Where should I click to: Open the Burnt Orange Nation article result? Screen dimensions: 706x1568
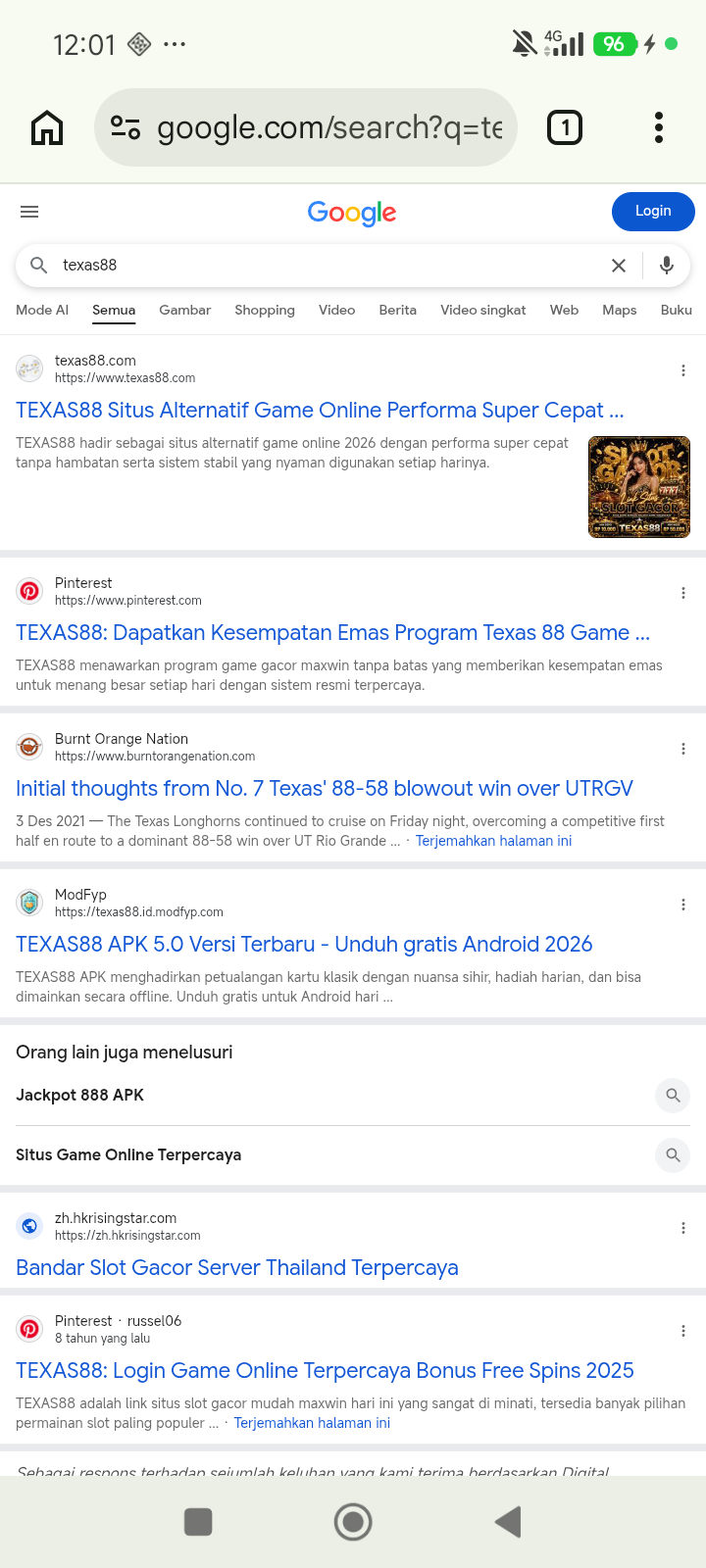[325, 789]
